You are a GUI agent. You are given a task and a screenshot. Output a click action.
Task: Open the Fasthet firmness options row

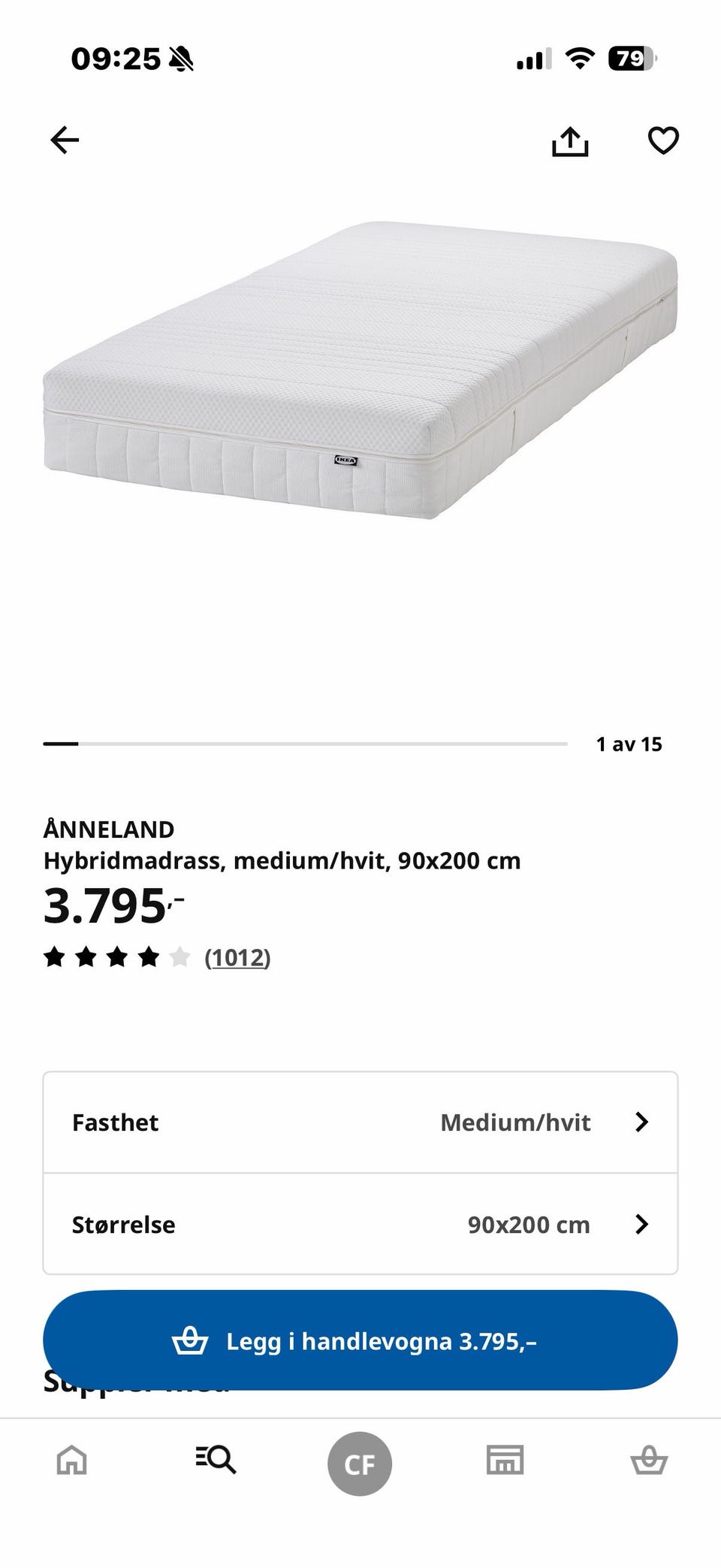[360, 1122]
